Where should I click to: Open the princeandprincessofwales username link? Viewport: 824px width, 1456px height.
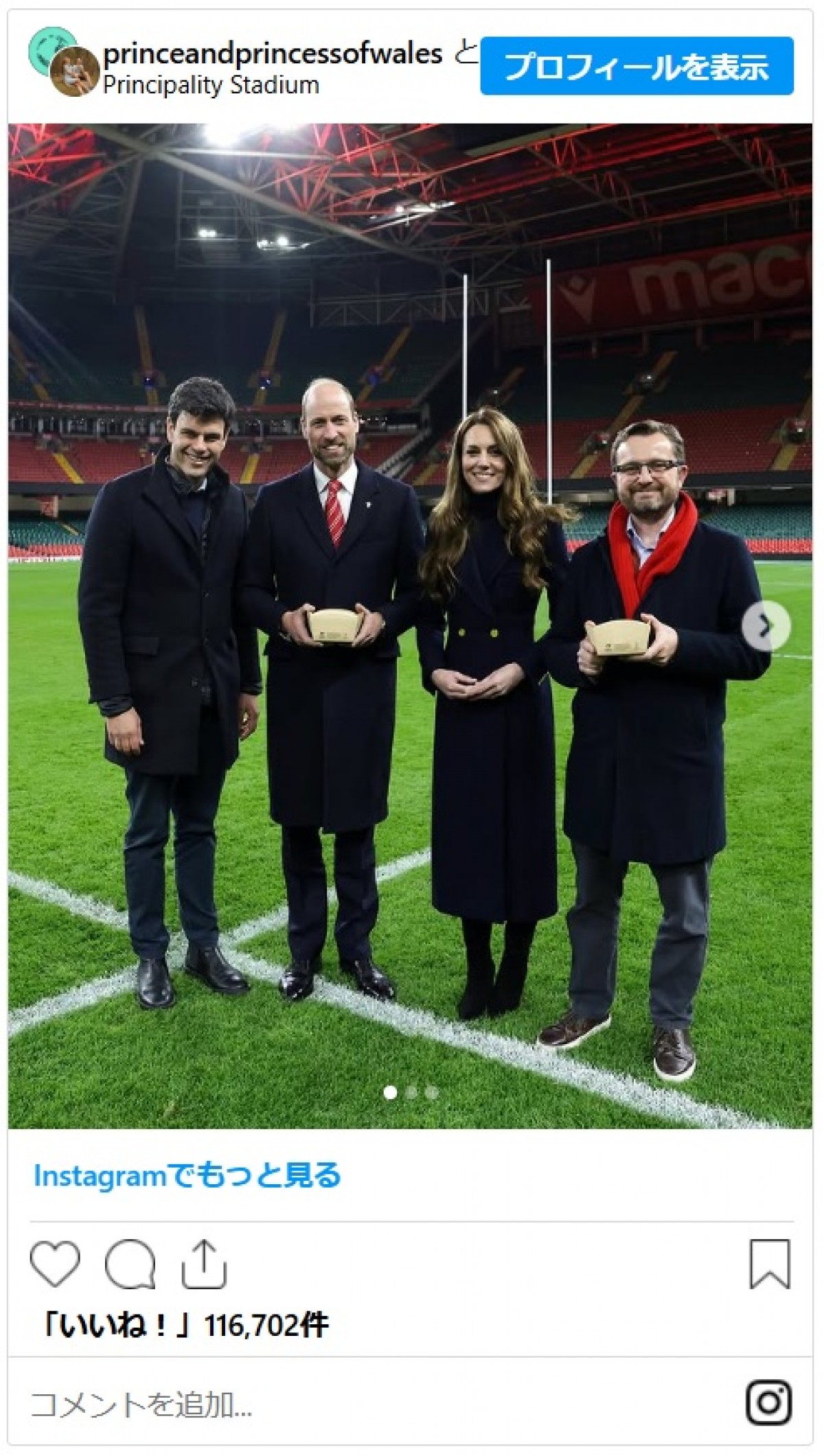(273, 54)
